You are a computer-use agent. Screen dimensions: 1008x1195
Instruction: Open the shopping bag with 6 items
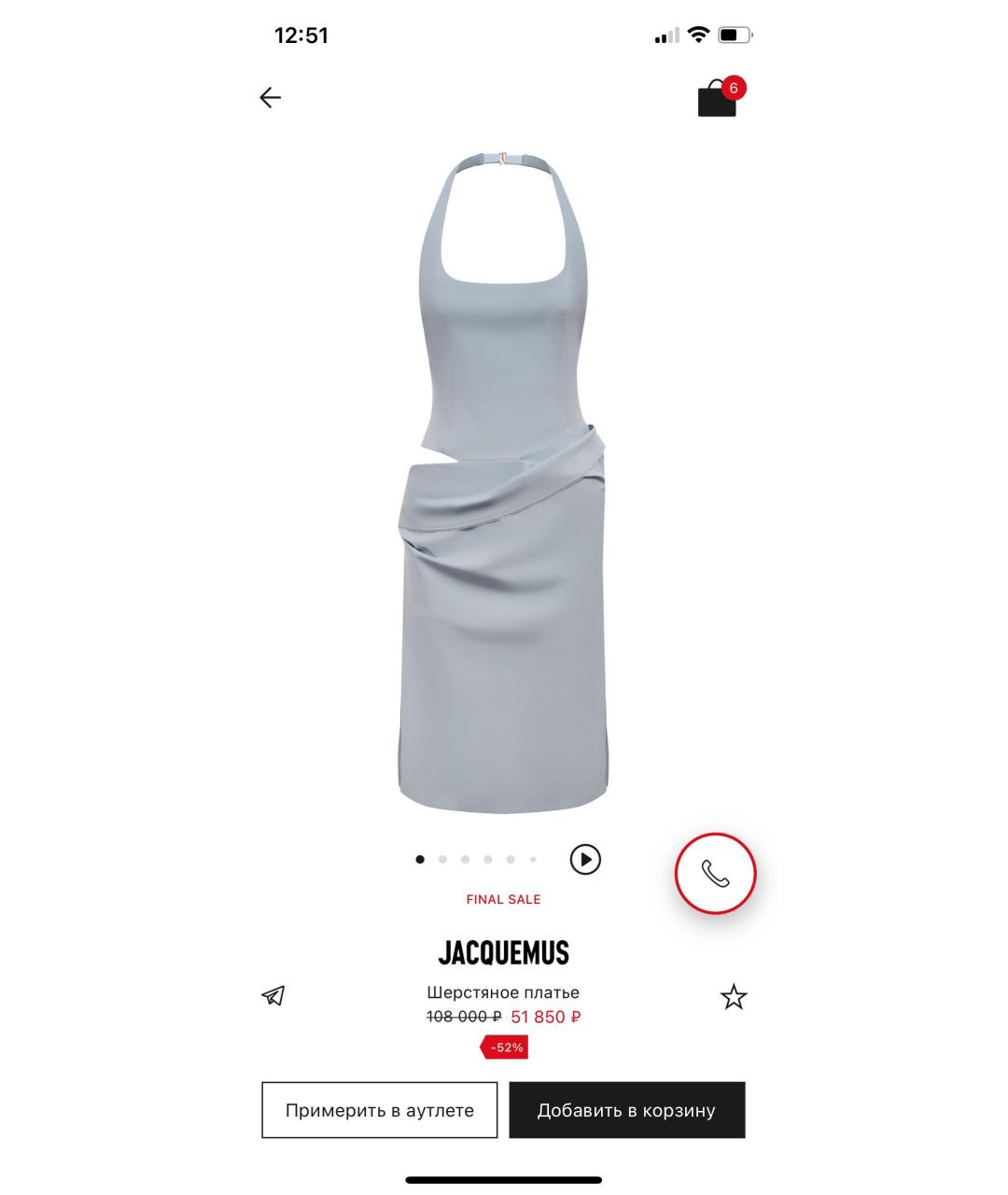click(x=718, y=99)
